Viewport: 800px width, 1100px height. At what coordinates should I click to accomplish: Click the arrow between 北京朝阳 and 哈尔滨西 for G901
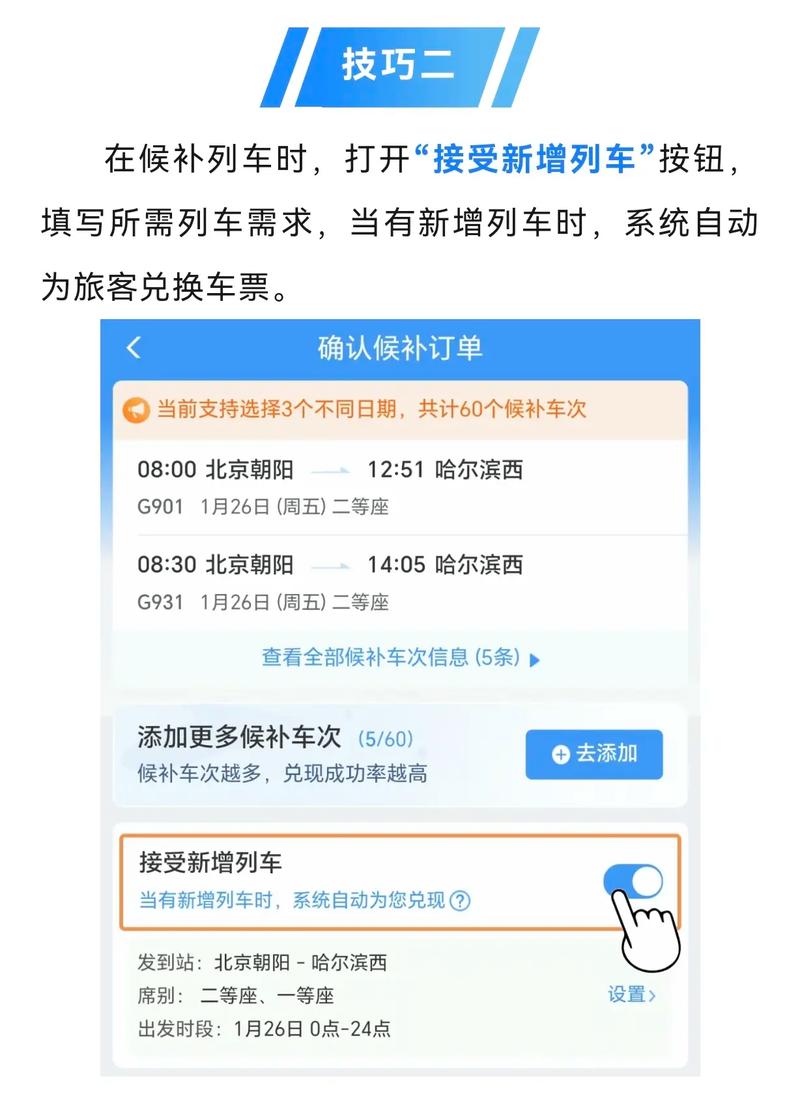click(x=335, y=469)
